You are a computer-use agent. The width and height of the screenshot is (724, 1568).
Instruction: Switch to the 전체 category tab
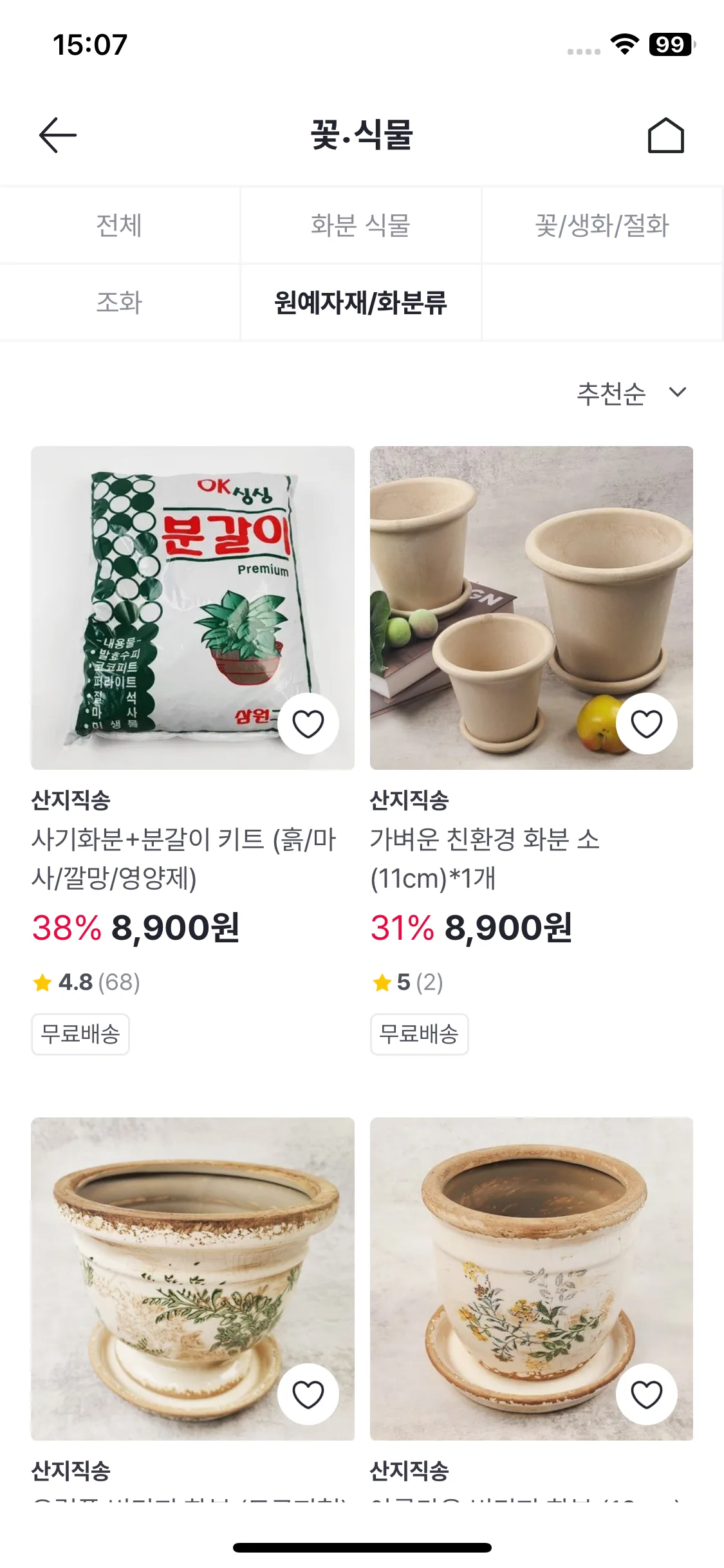click(119, 225)
